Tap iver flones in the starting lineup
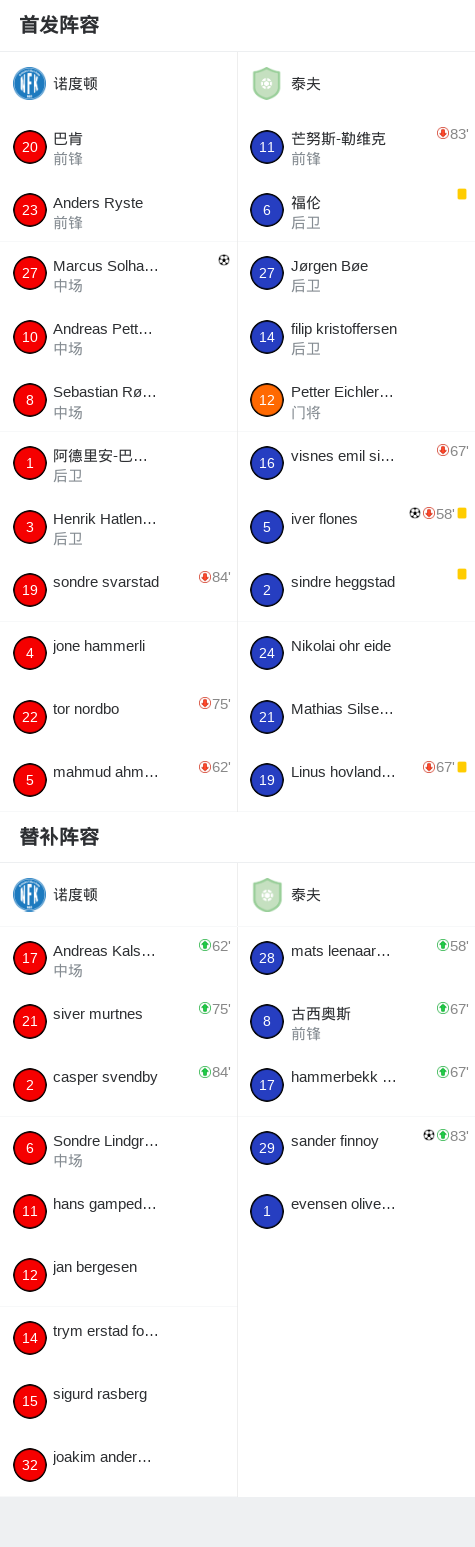The image size is (475, 1547). pos(356,527)
